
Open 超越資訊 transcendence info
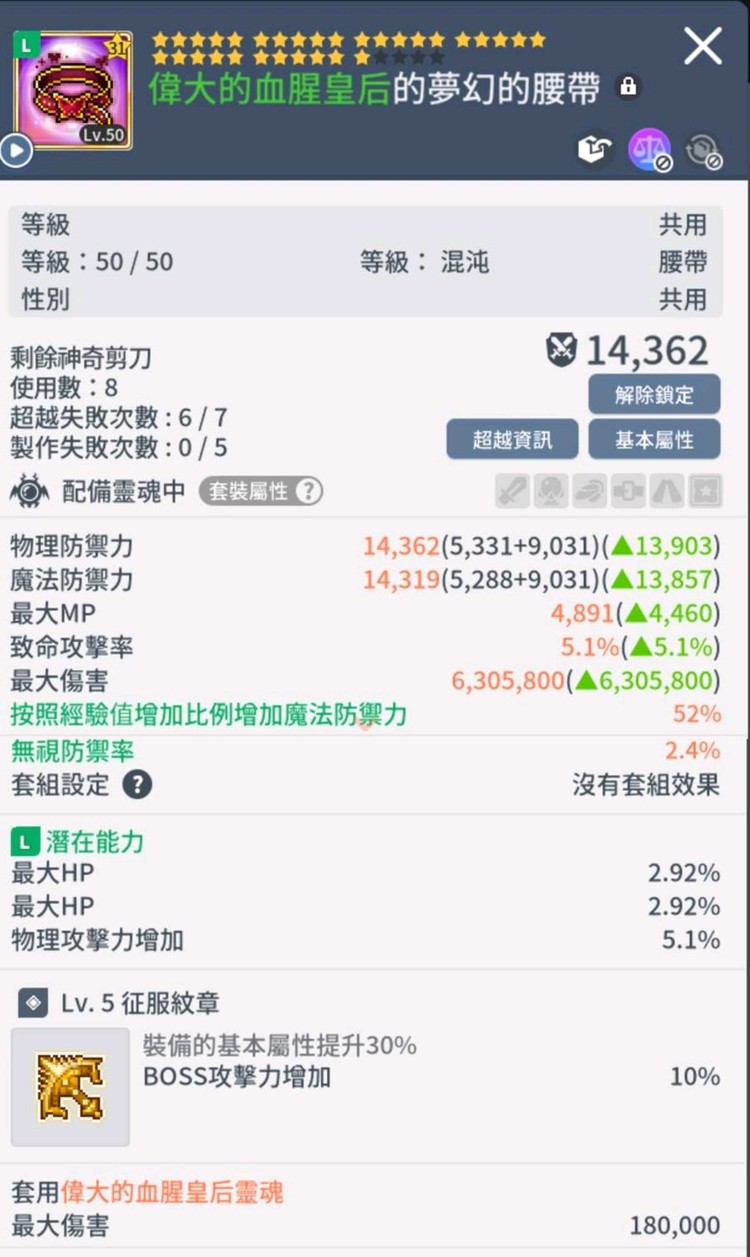512,440
